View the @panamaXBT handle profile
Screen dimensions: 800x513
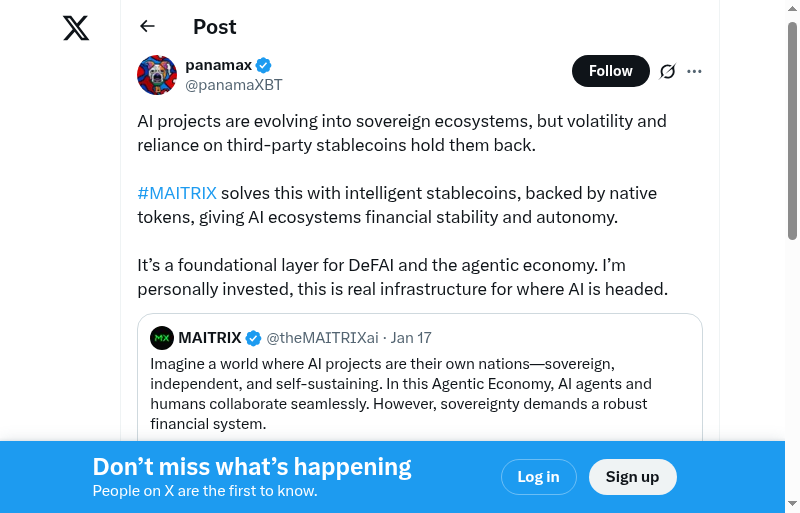click(234, 85)
